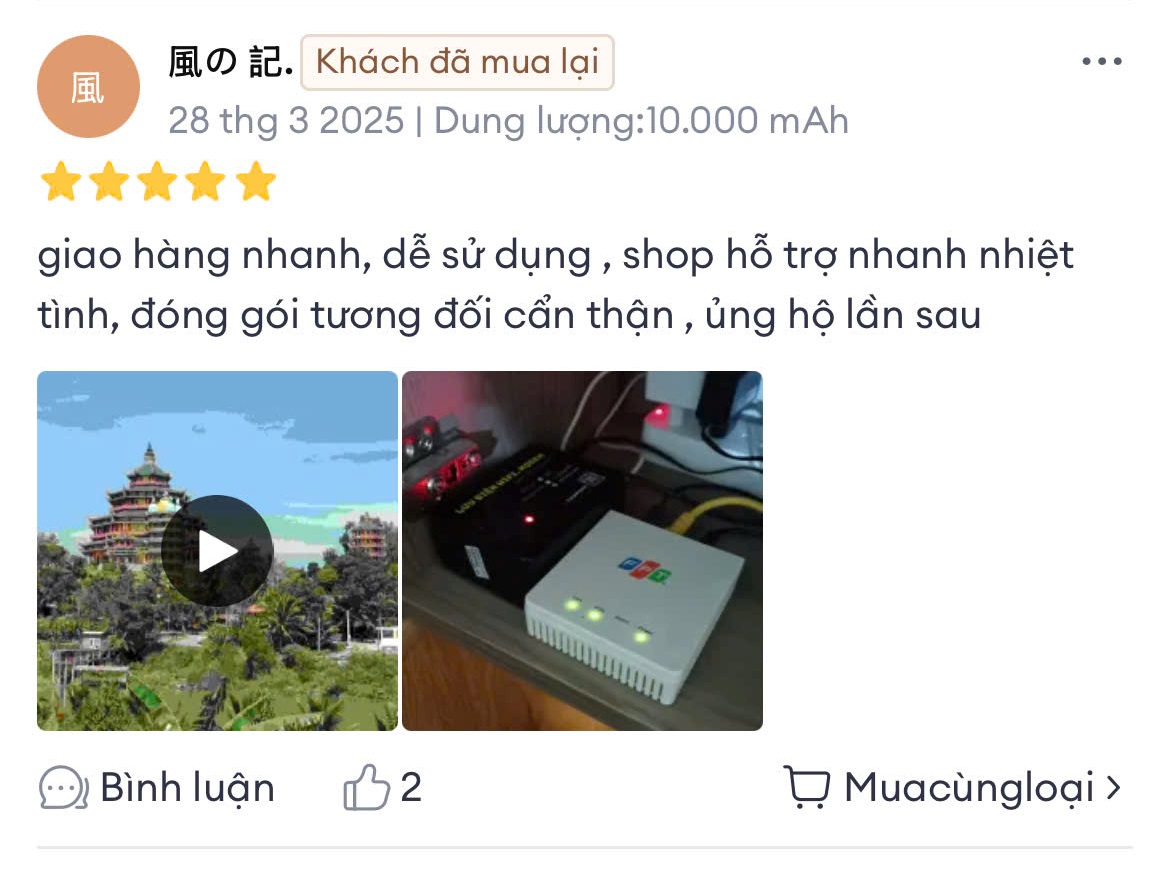Like this review with thumbs up
The image size is (1170, 872).
366,788
